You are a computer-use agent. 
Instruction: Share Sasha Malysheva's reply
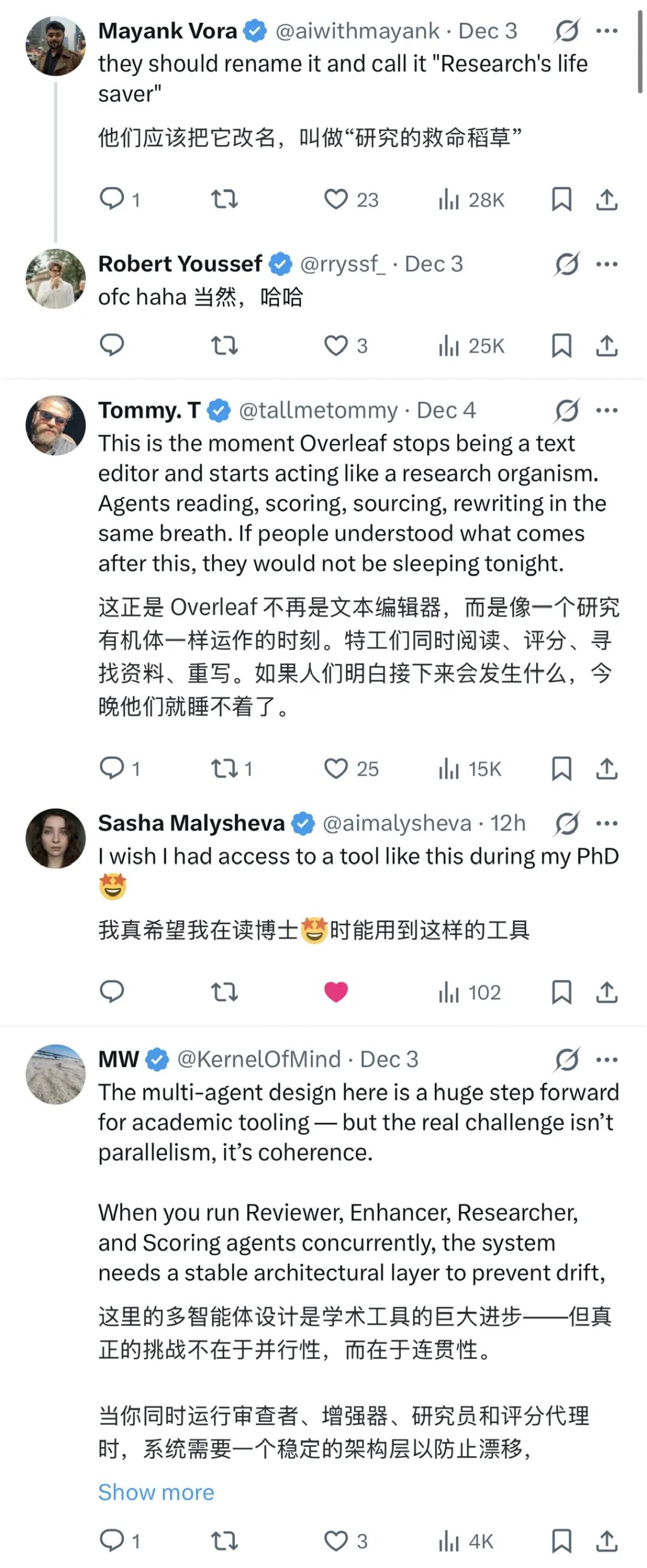(606, 991)
